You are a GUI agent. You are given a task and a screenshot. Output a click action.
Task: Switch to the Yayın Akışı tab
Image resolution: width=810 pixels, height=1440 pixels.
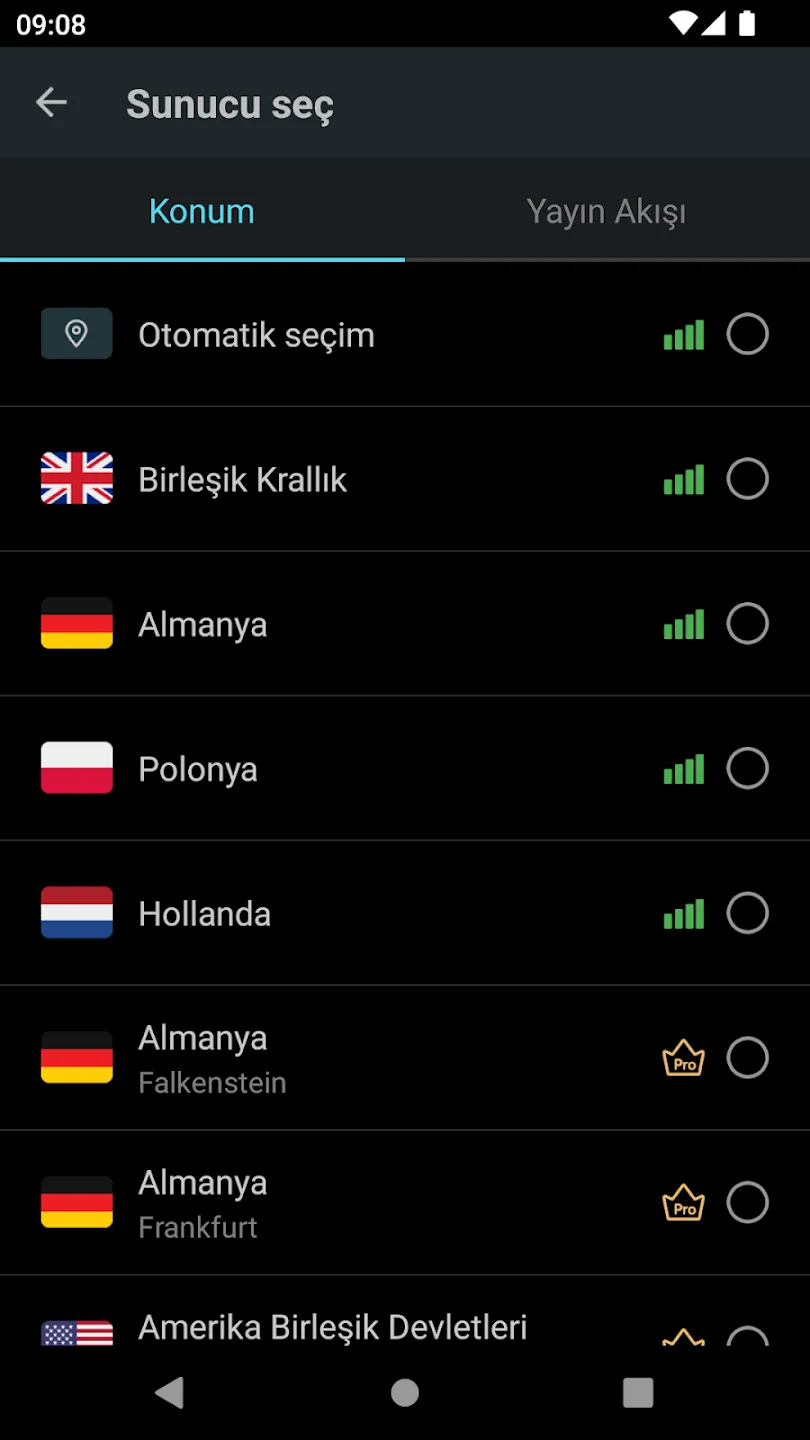click(607, 211)
